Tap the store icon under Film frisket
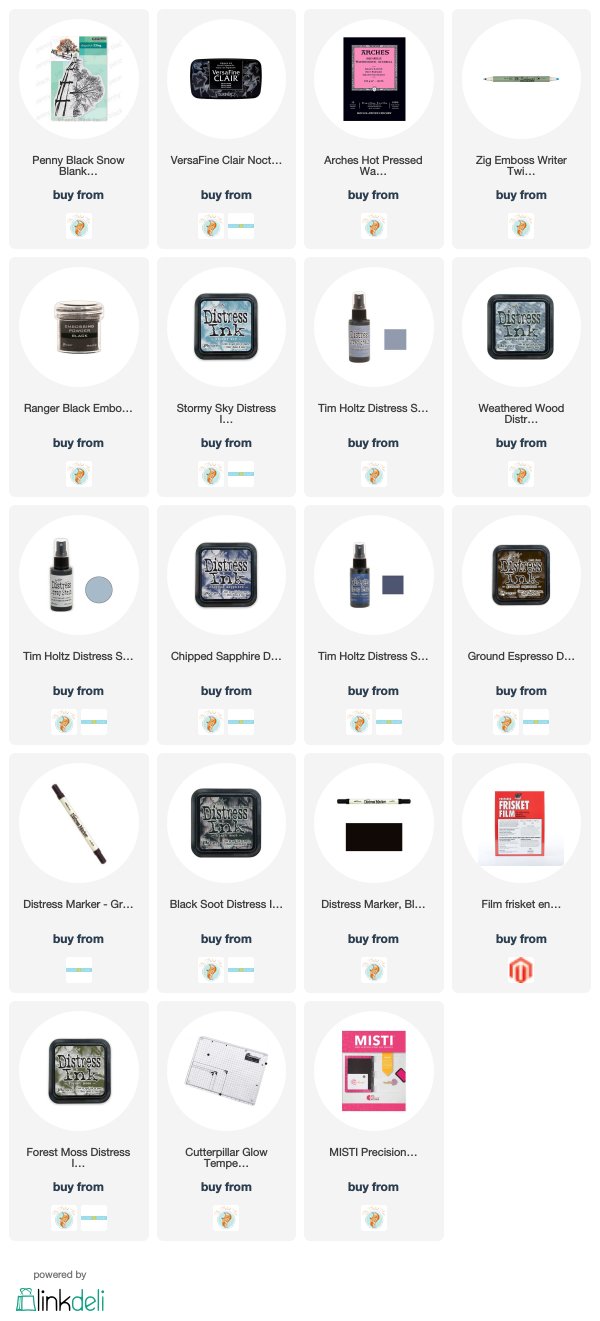The width and height of the screenshot is (600, 1321). click(521, 969)
